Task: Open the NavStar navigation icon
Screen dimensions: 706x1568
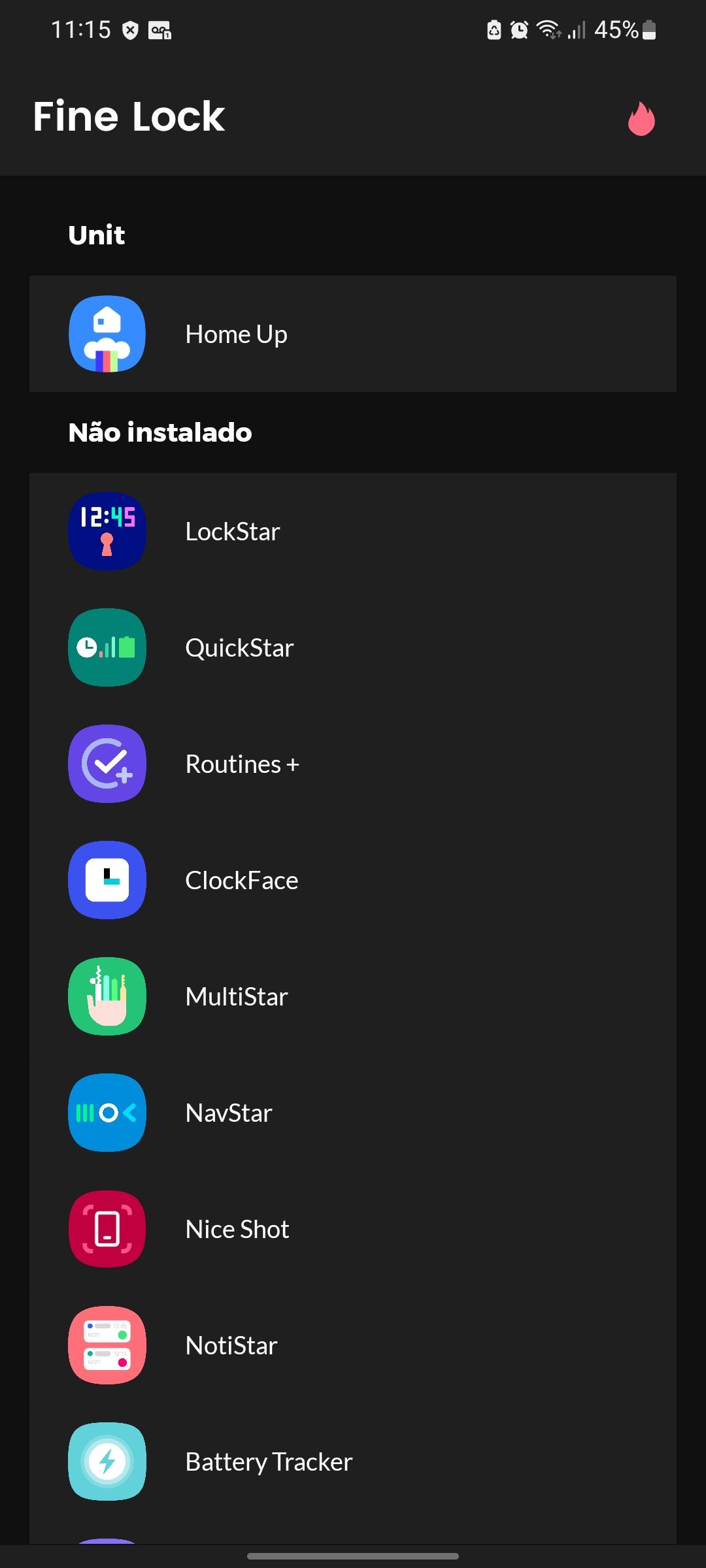Action: pos(107,1113)
